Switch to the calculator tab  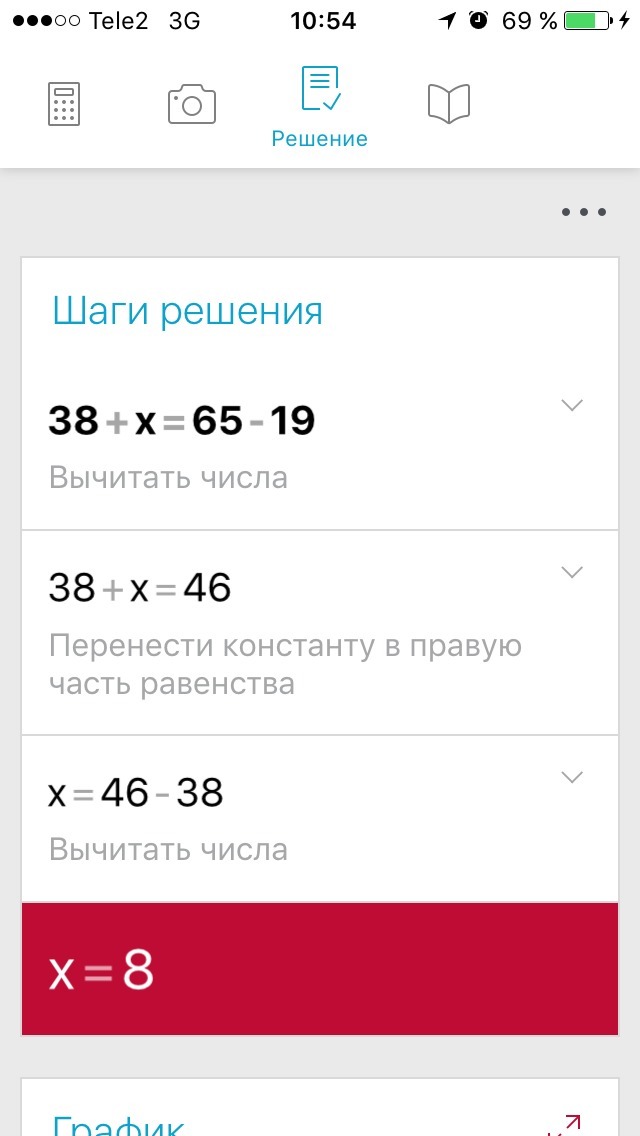click(64, 104)
